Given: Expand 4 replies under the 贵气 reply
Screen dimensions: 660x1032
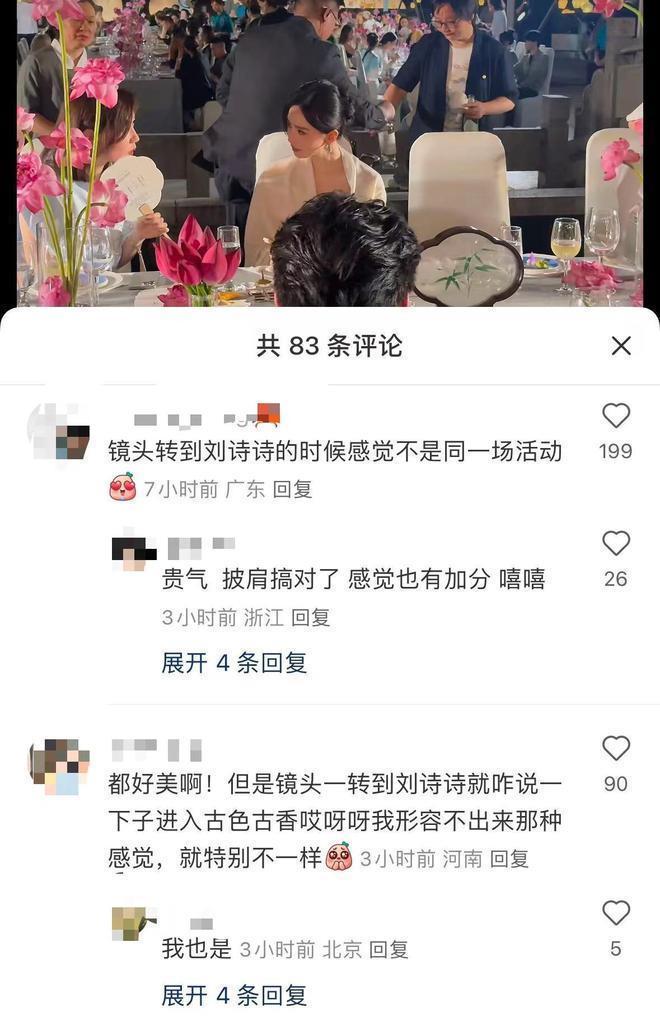Looking at the screenshot, I should [234, 662].
